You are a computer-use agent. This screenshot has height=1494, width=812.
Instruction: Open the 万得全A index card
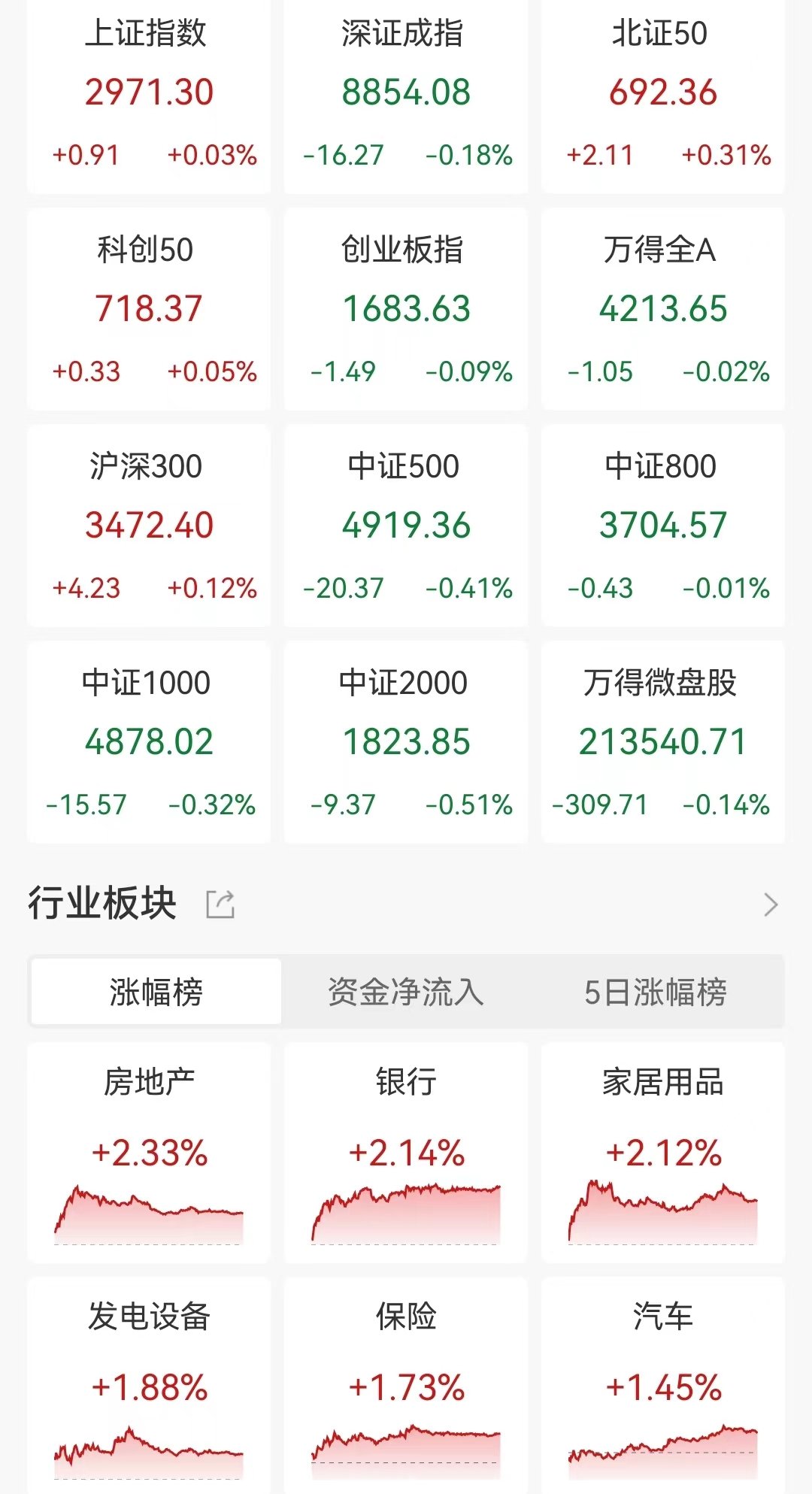click(663, 309)
